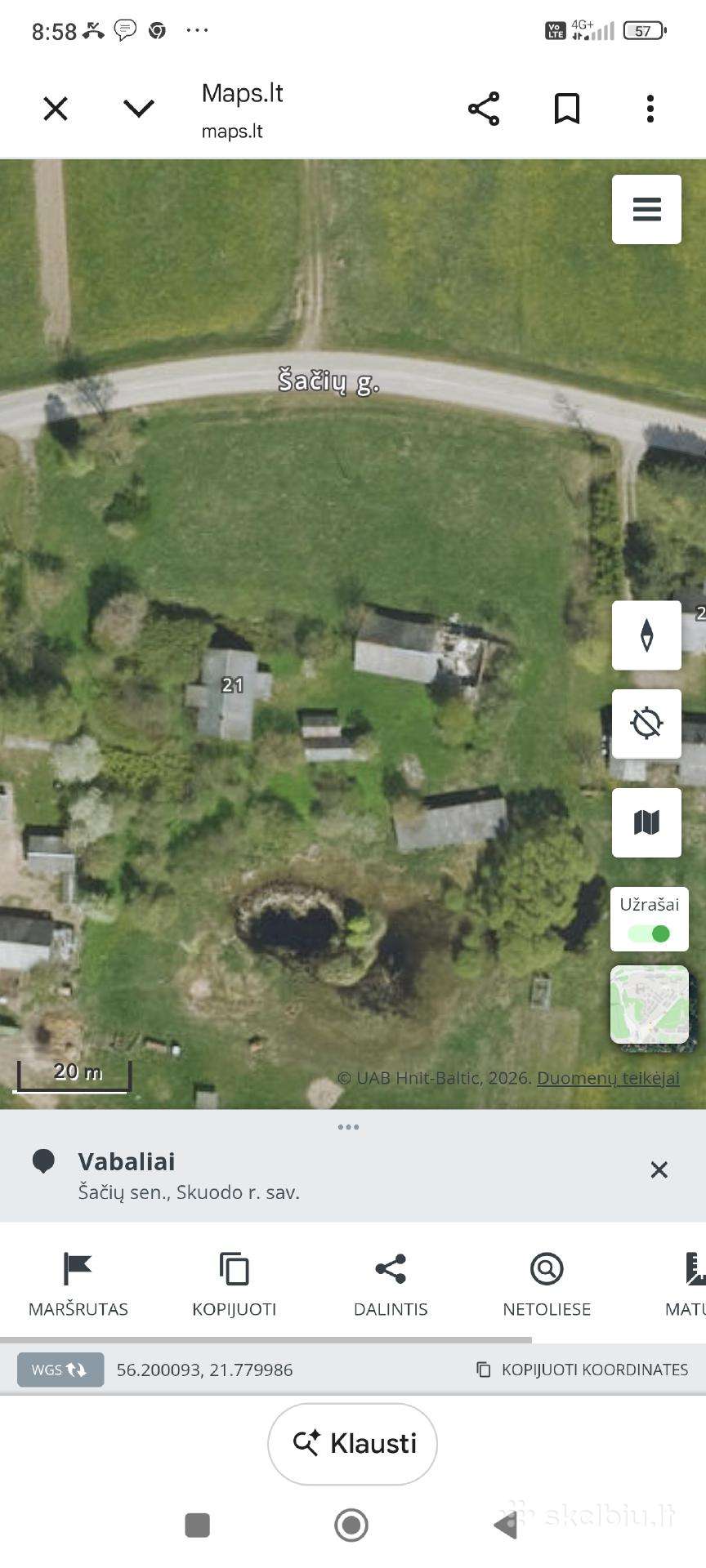This screenshot has height=1568, width=706.
Task: Open the Duomenų teikėjai link
Action: (608, 1078)
